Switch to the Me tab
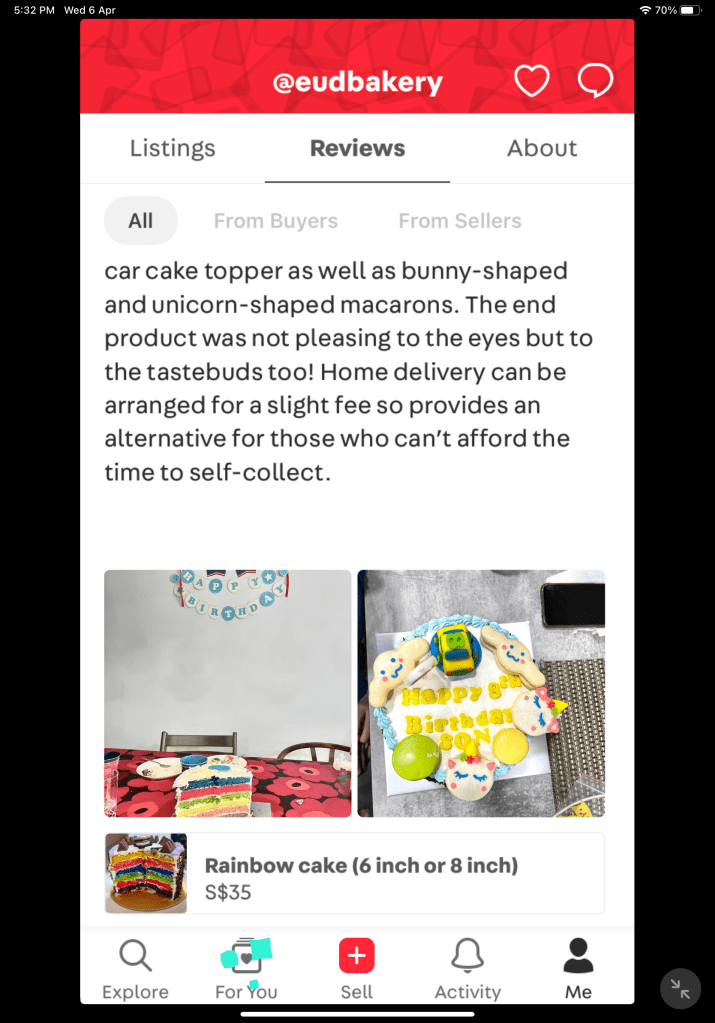Screen dimensions: 715x1023 [578, 969]
